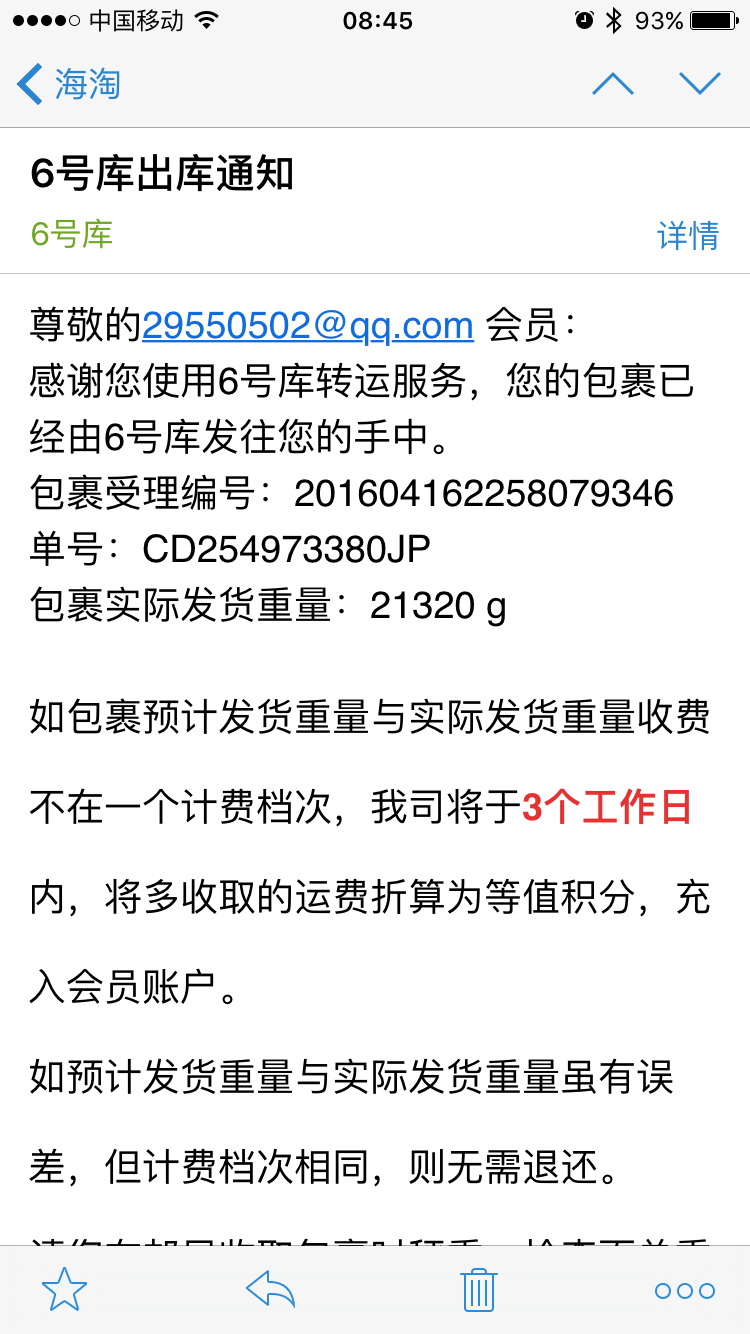Delete this email with trash icon
Image resolution: width=750 pixels, height=1334 pixels.
[478, 1290]
